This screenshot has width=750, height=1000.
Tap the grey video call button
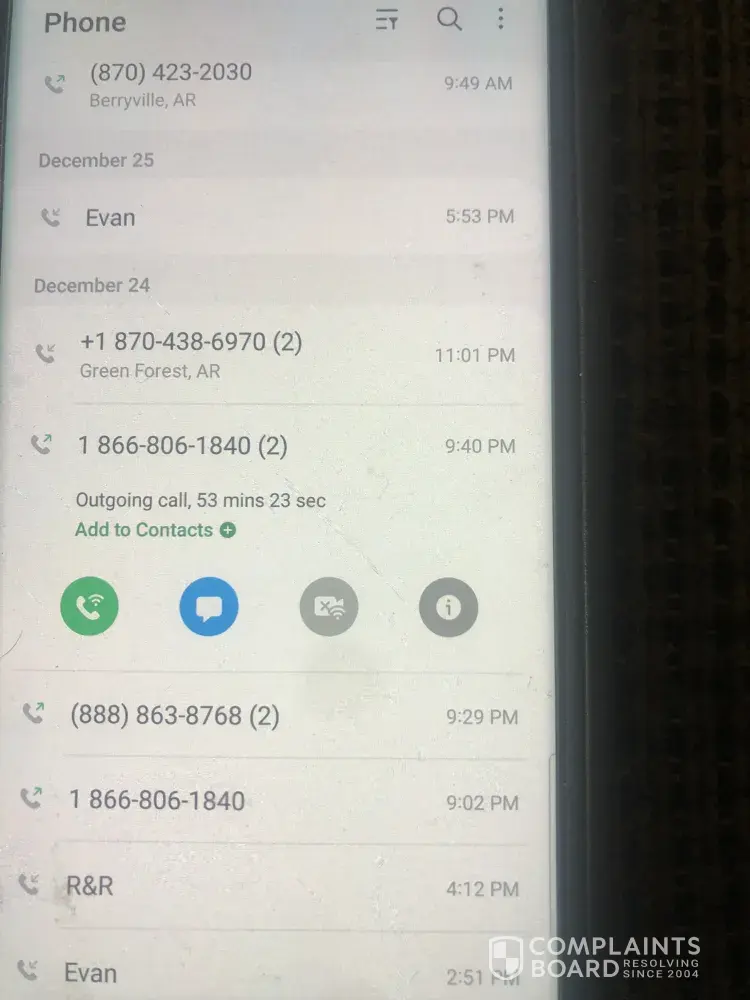tap(329, 607)
